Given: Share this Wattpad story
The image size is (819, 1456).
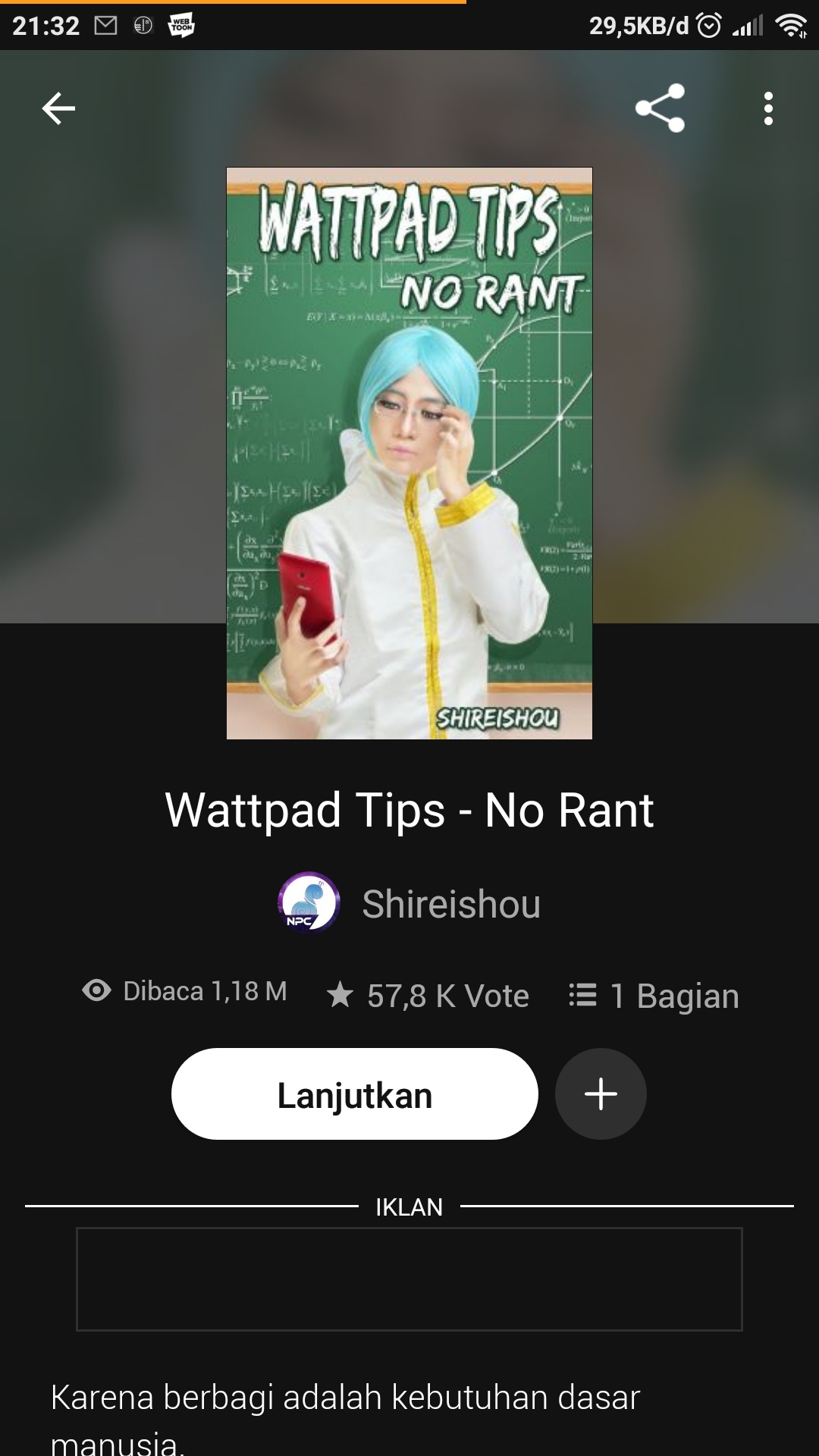Looking at the screenshot, I should pos(660,108).
